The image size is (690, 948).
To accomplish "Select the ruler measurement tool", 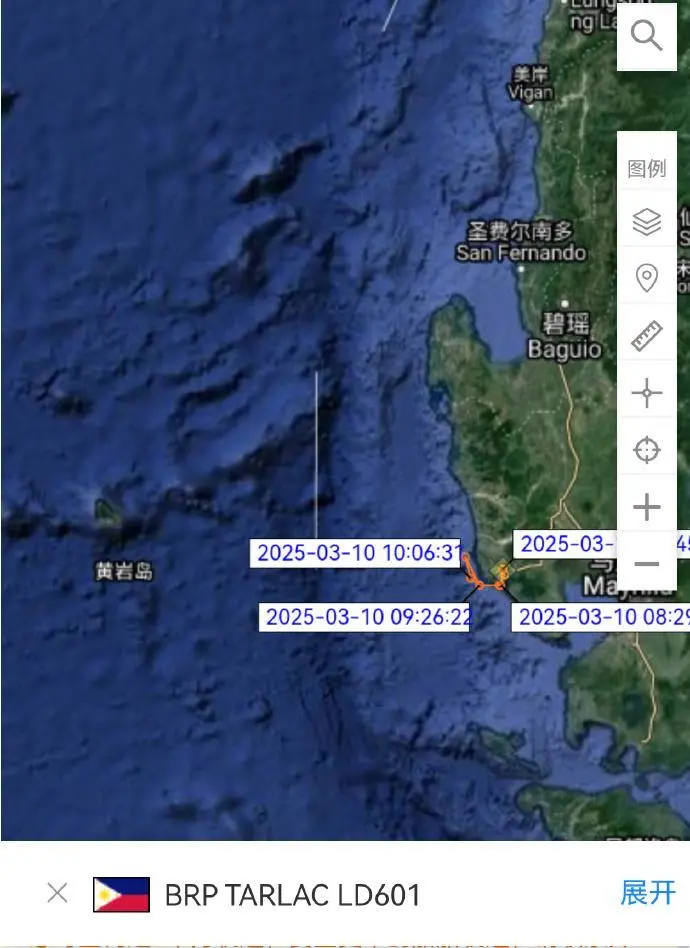I will coord(647,336).
